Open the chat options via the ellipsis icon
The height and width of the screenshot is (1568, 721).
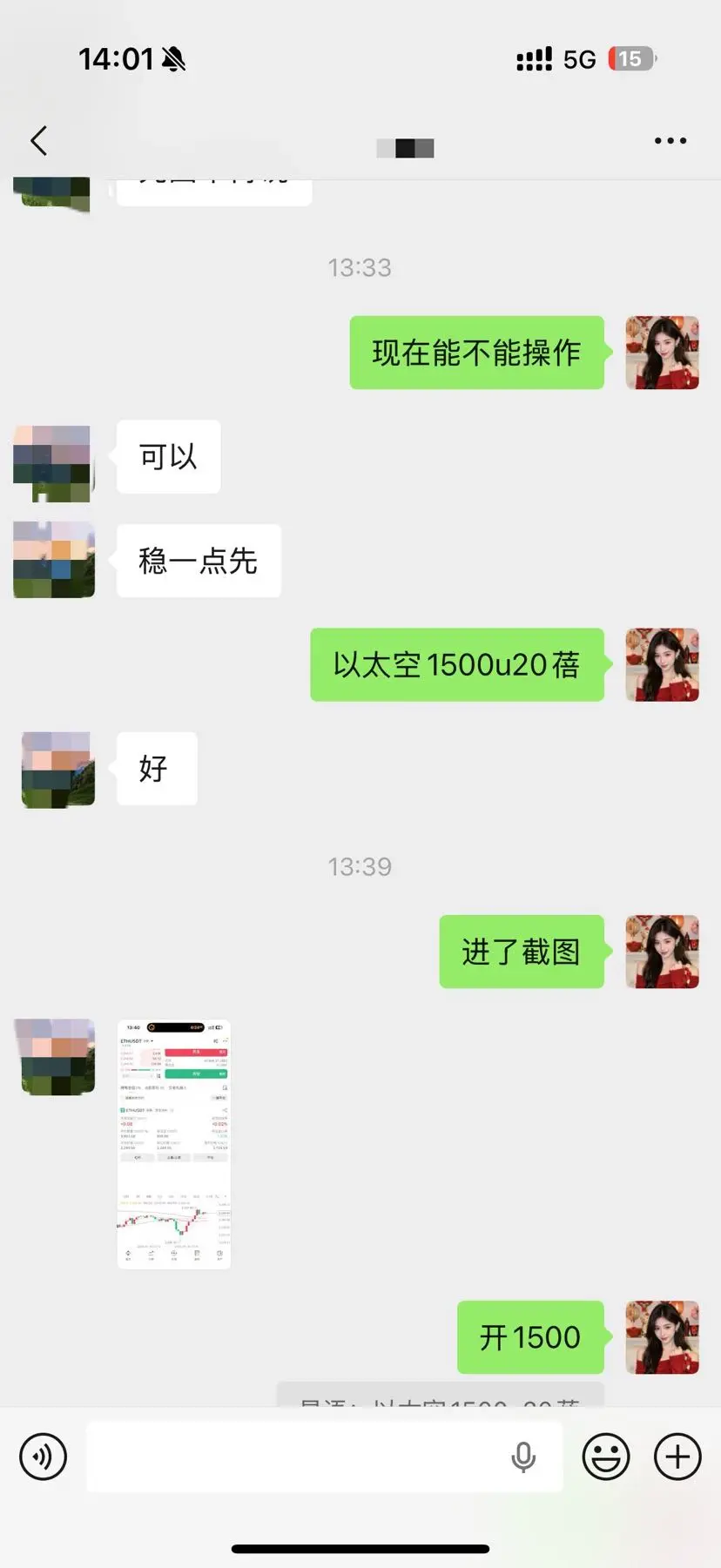coord(670,140)
